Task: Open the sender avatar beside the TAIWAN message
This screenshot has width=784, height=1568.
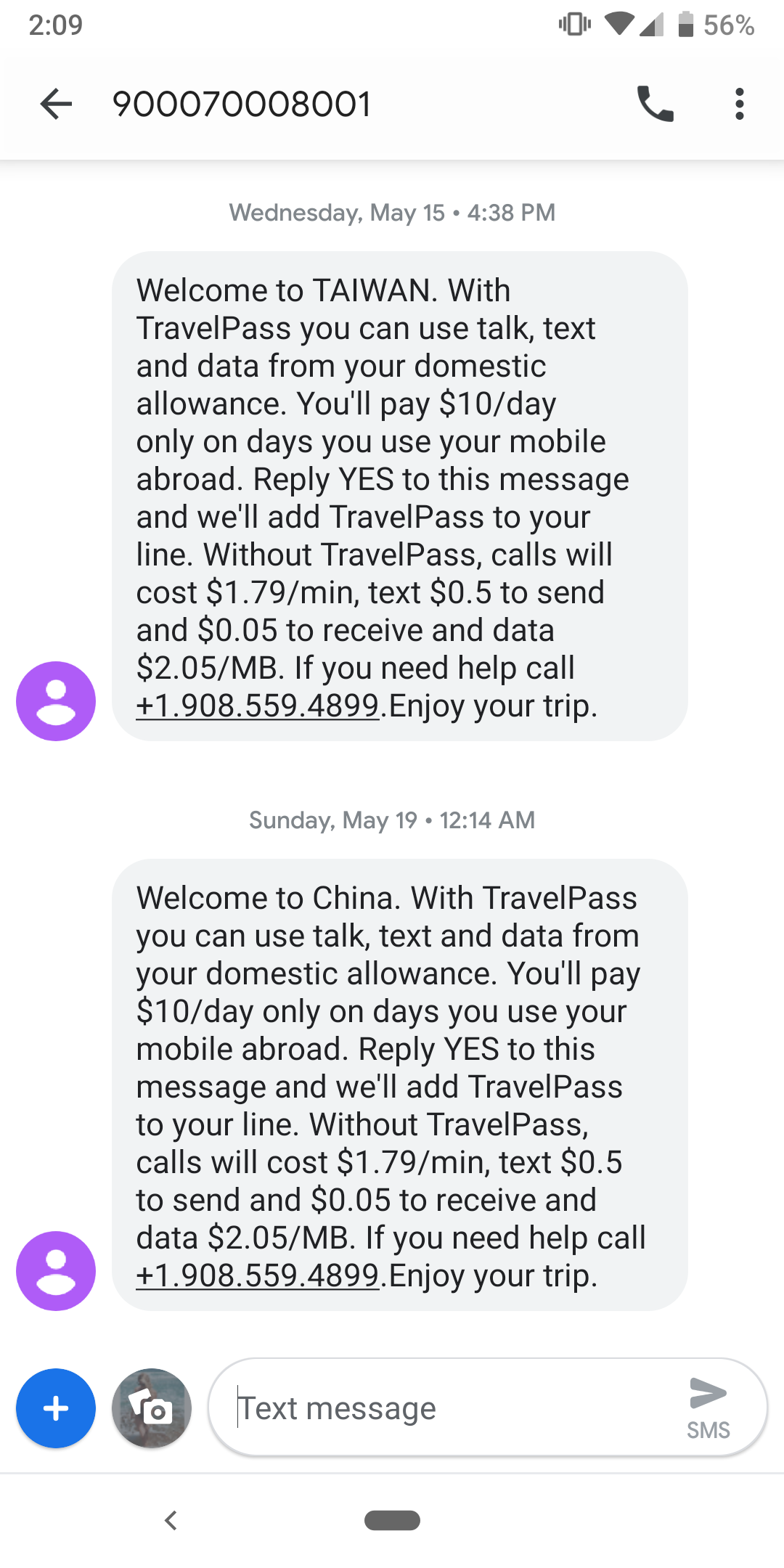Action: pos(56,701)
